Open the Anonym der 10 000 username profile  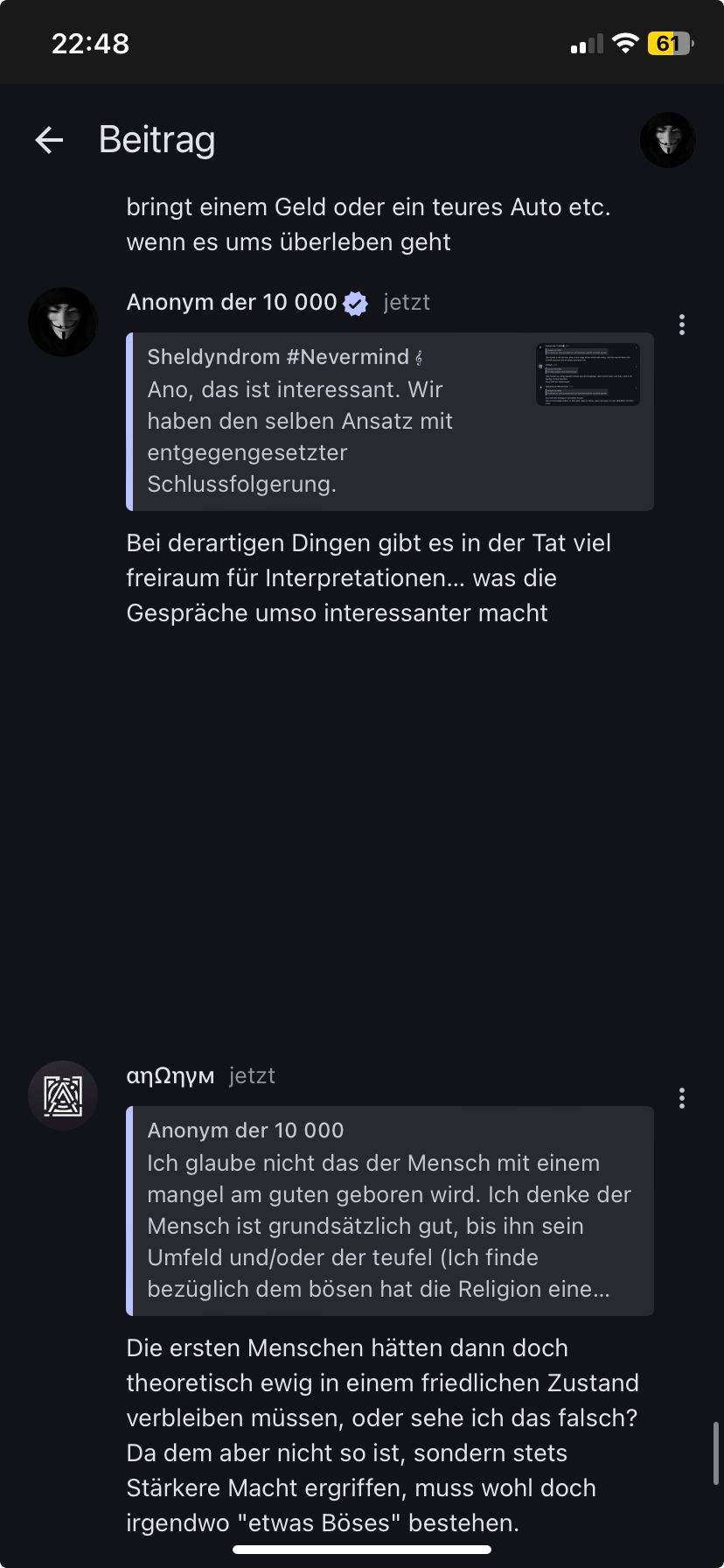pos(232,303)
